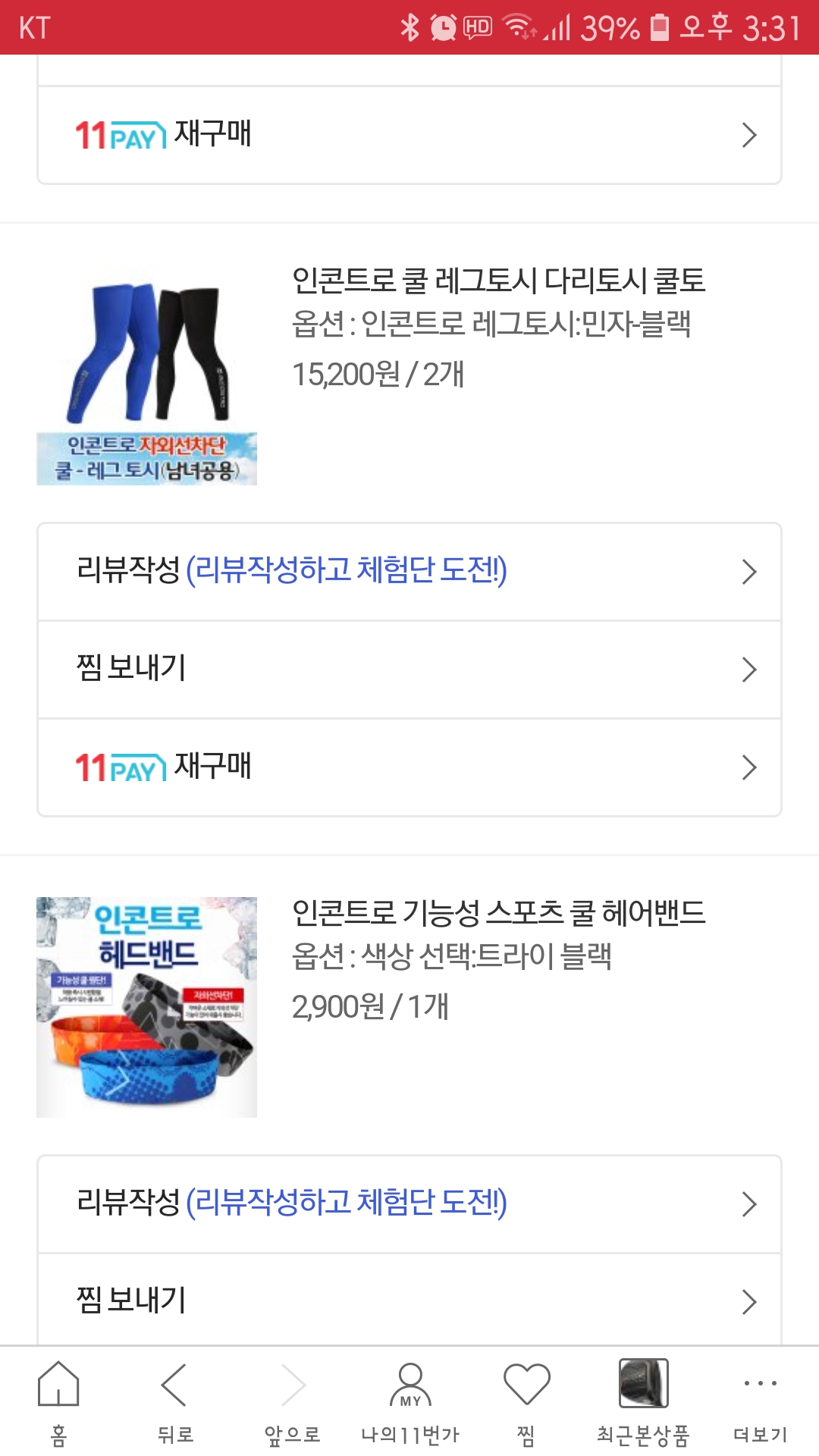
Task: Tap 찜 보내기 for 쿨 헤어밴드
Action: (x=409, y=1301)
